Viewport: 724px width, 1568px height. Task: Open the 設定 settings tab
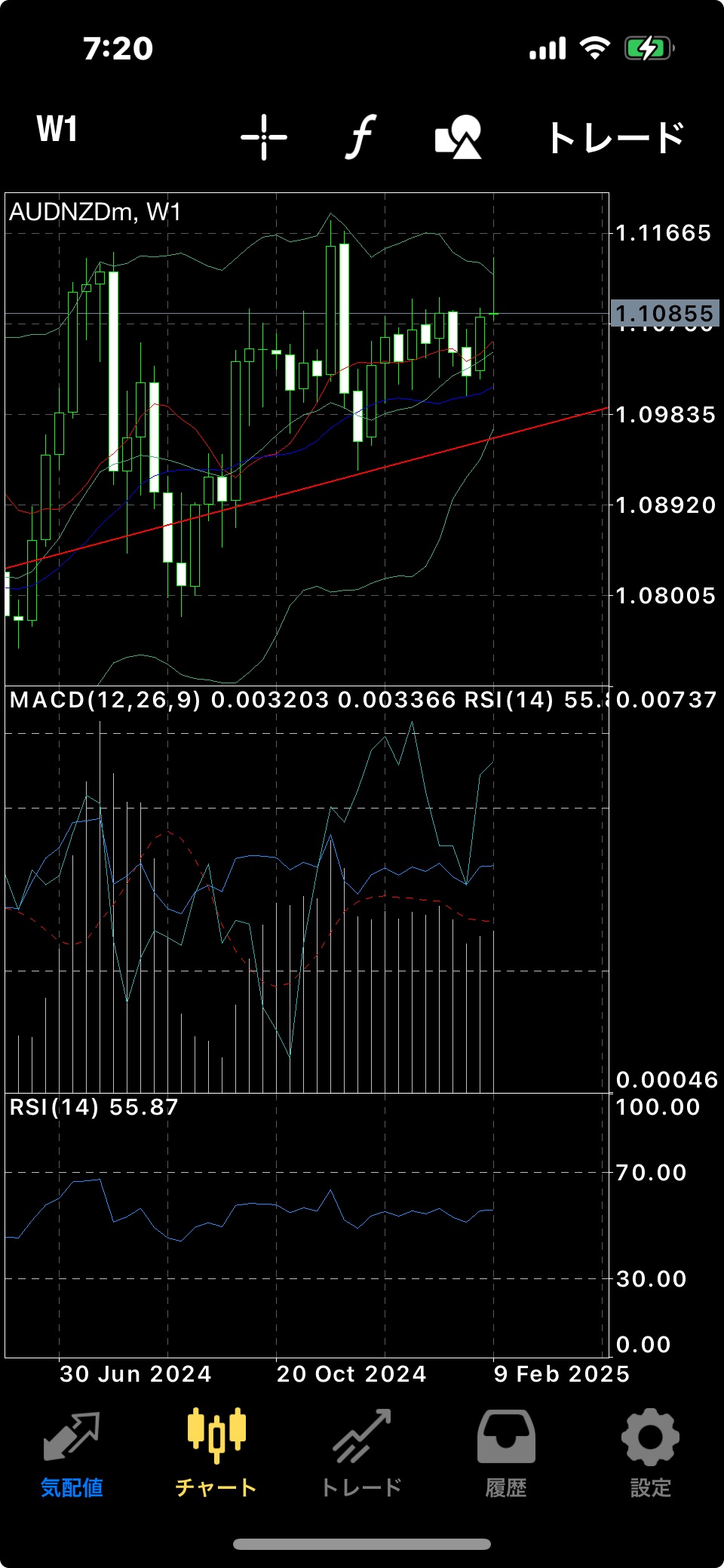point(650,1455)
